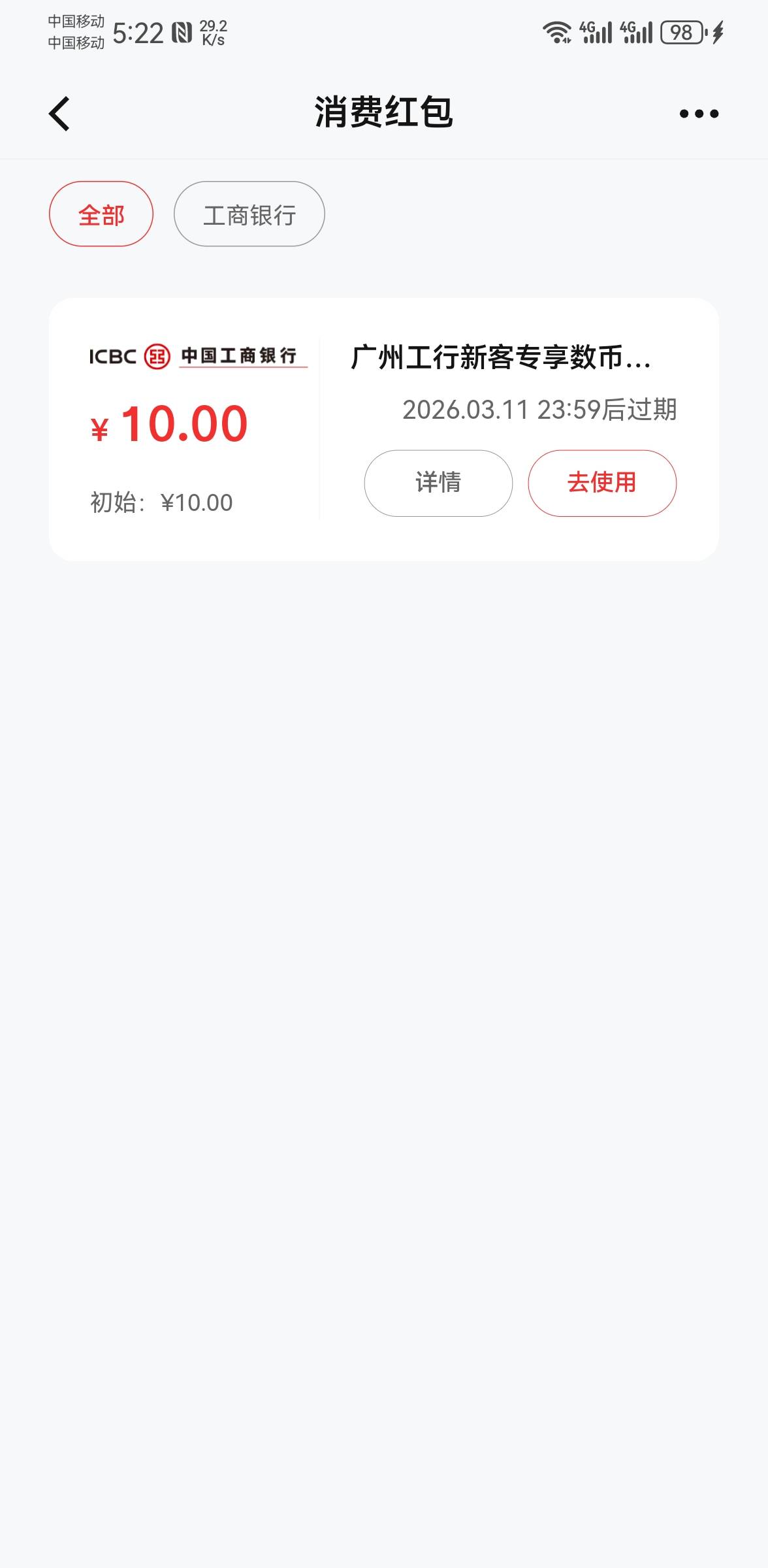Open the three-dot overflow menu
Screen dimensions: 768x1568
point(699,114)
